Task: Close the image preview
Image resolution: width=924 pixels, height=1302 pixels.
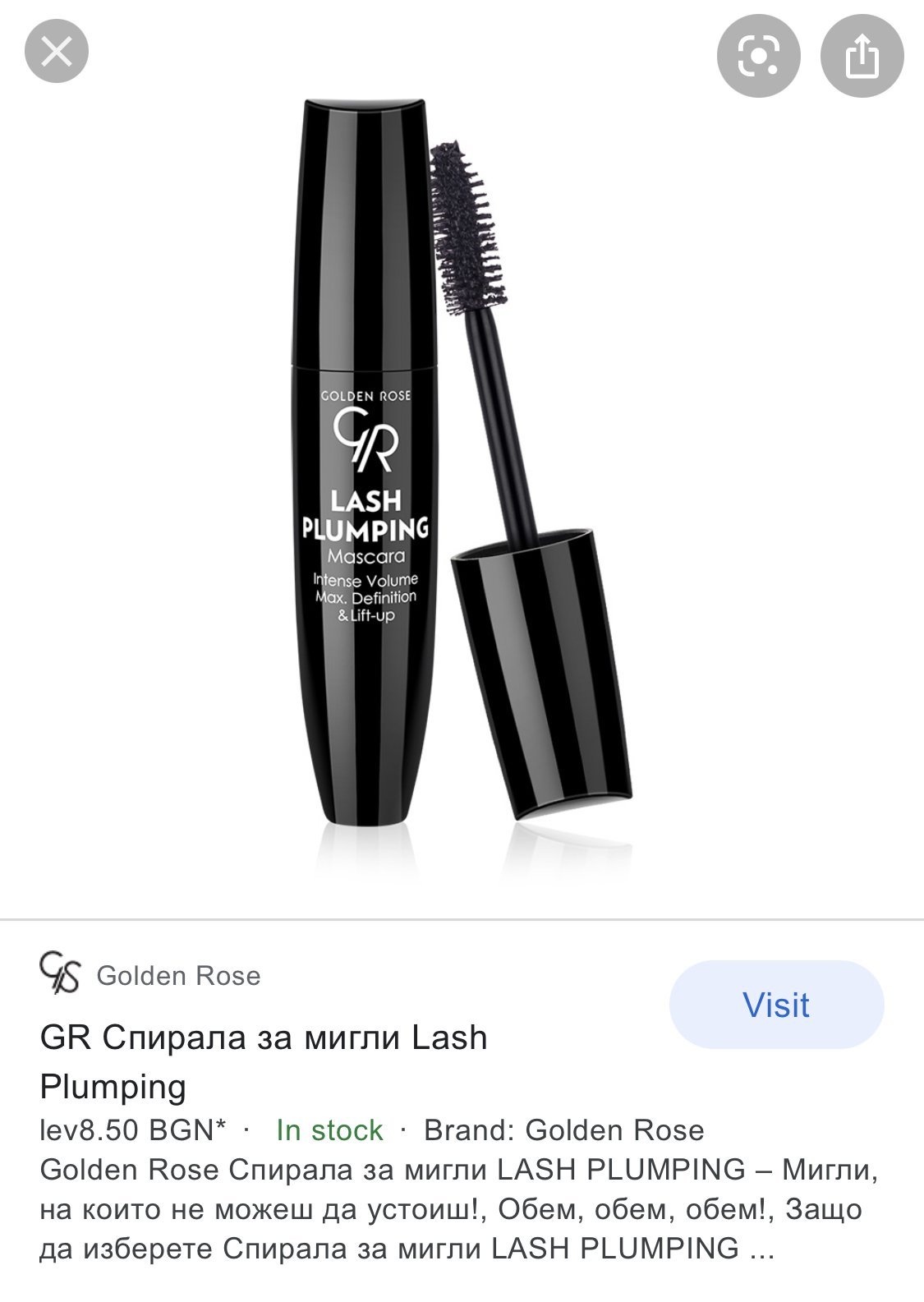Action: (57, 54)
